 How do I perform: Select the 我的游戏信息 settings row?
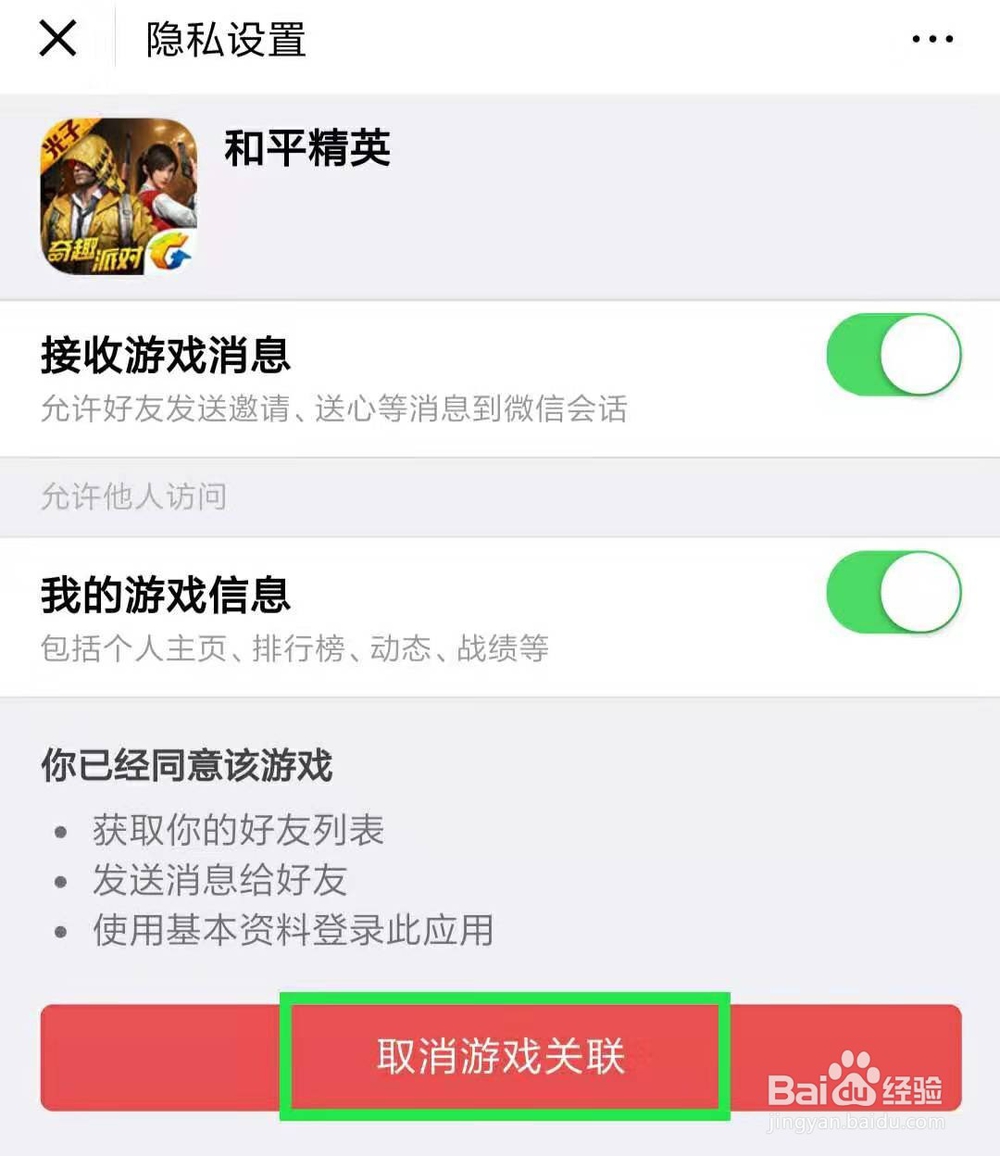click(400, 615)
